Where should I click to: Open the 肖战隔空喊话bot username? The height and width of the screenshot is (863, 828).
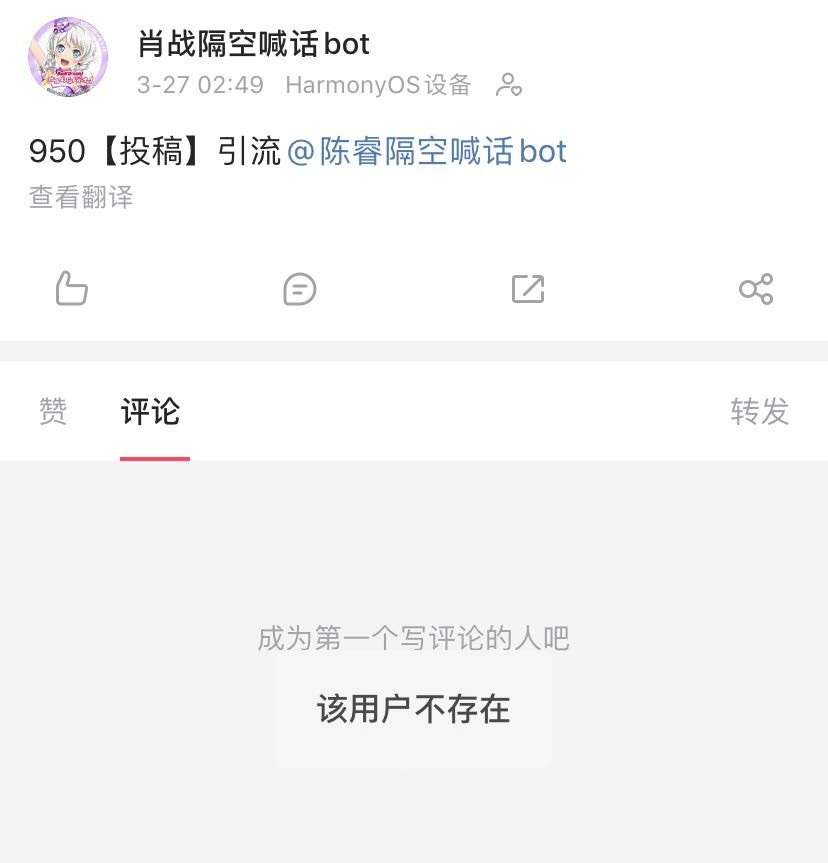tap(253, 44)
